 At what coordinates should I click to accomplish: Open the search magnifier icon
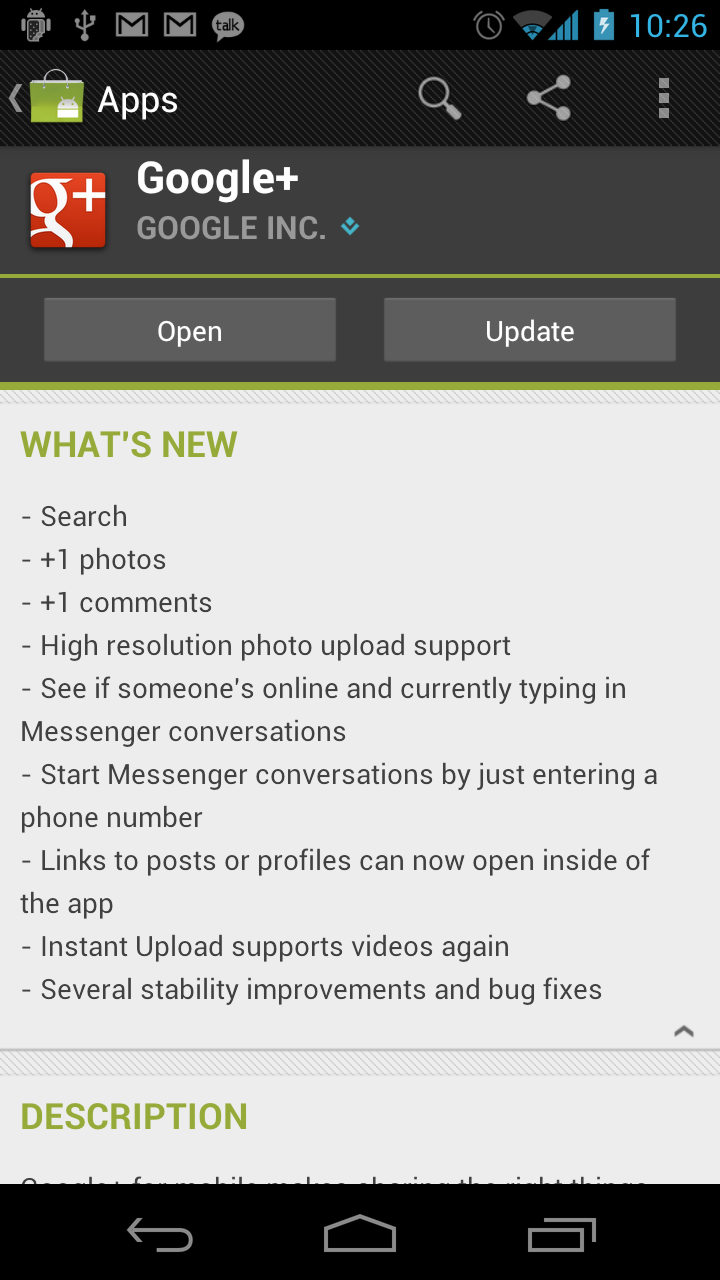click(439, 98)
